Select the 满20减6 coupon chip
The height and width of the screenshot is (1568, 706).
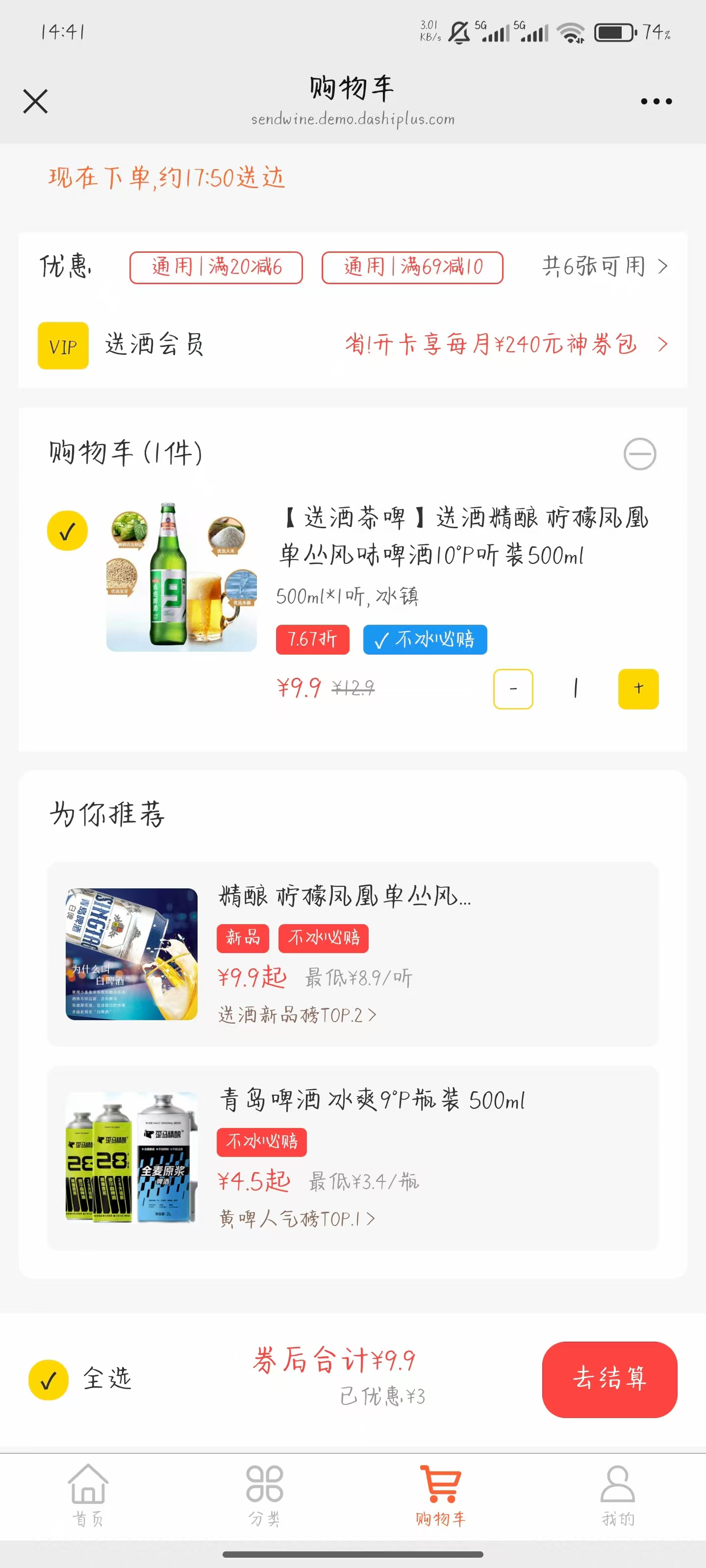tap(216, 267)
